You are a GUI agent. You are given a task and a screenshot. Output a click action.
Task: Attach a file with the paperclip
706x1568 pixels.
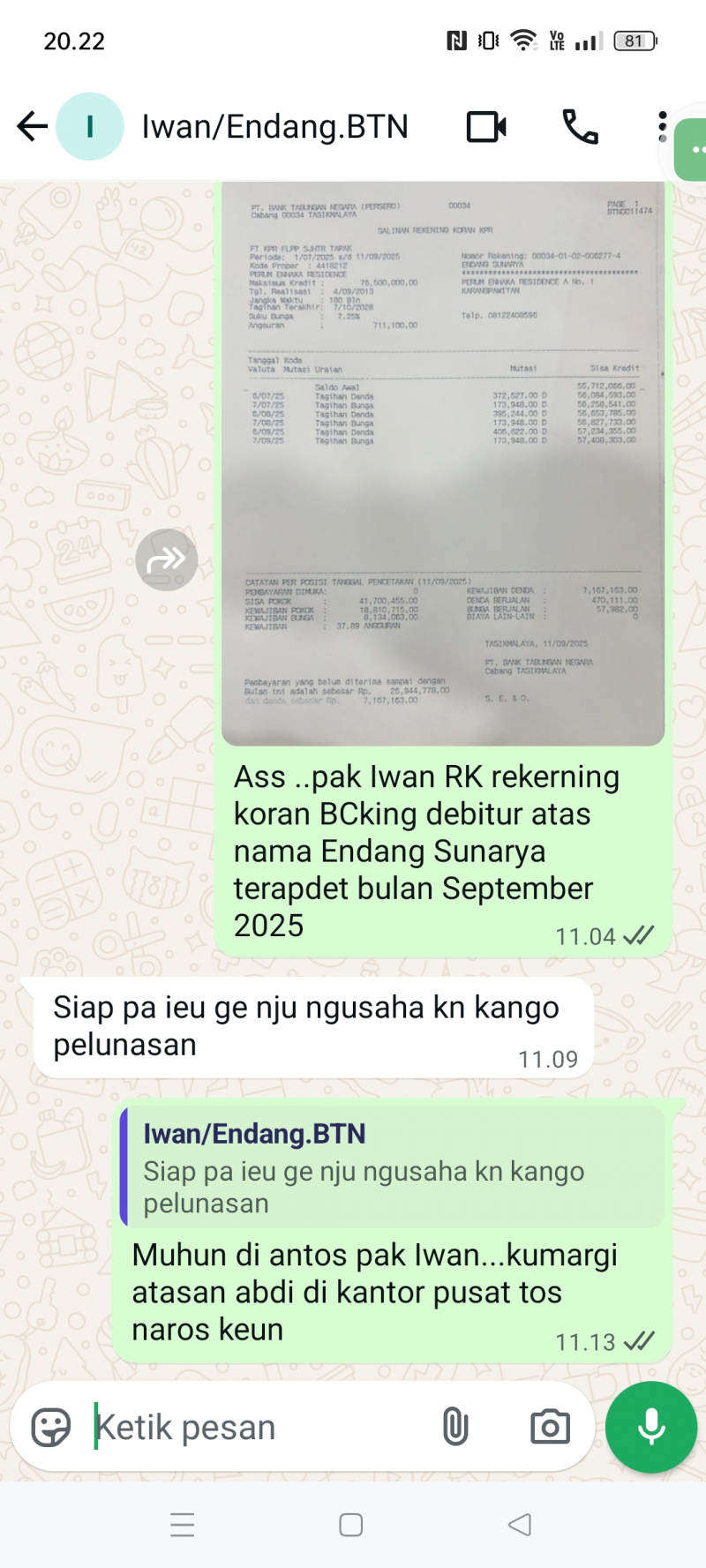pos(455,1427)
